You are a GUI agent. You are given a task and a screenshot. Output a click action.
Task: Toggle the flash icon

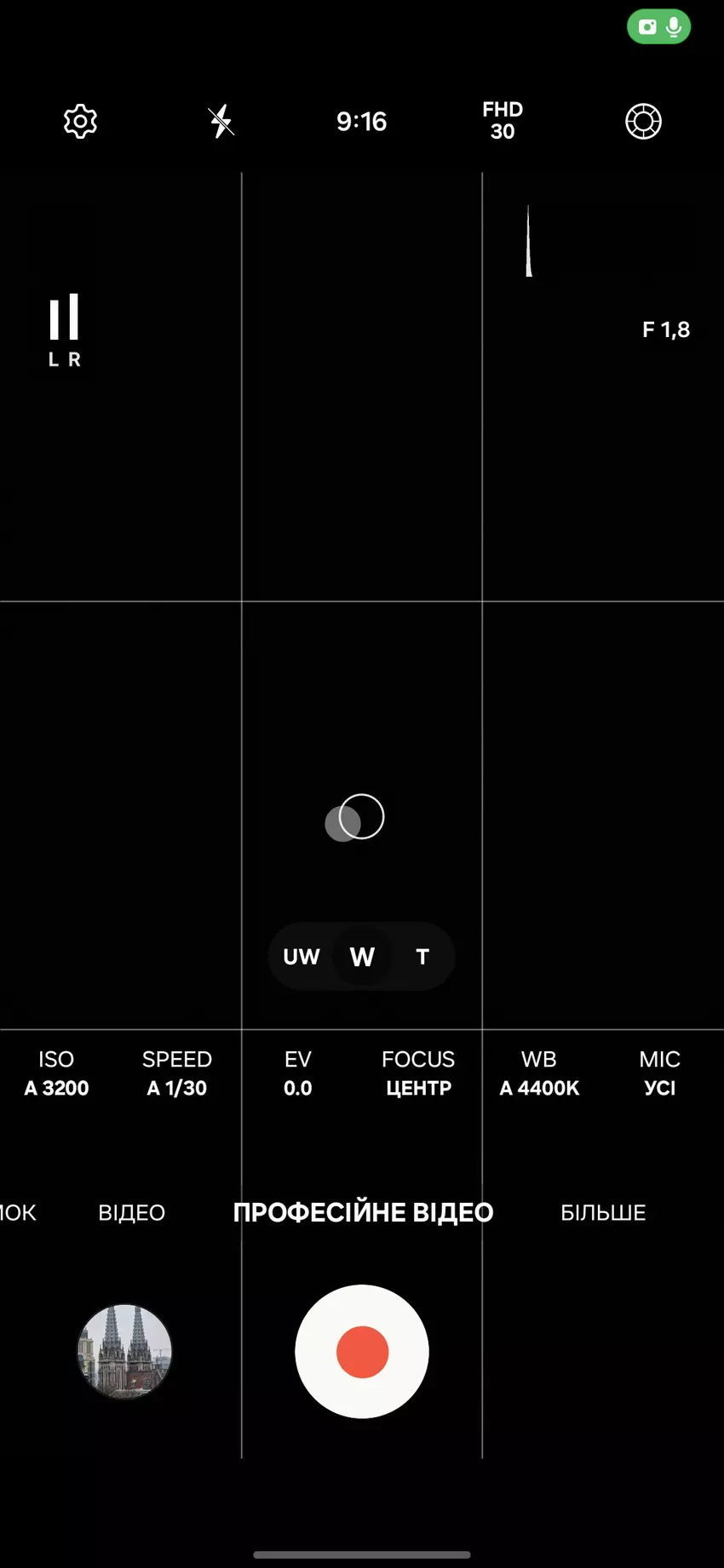pos(221,122)
